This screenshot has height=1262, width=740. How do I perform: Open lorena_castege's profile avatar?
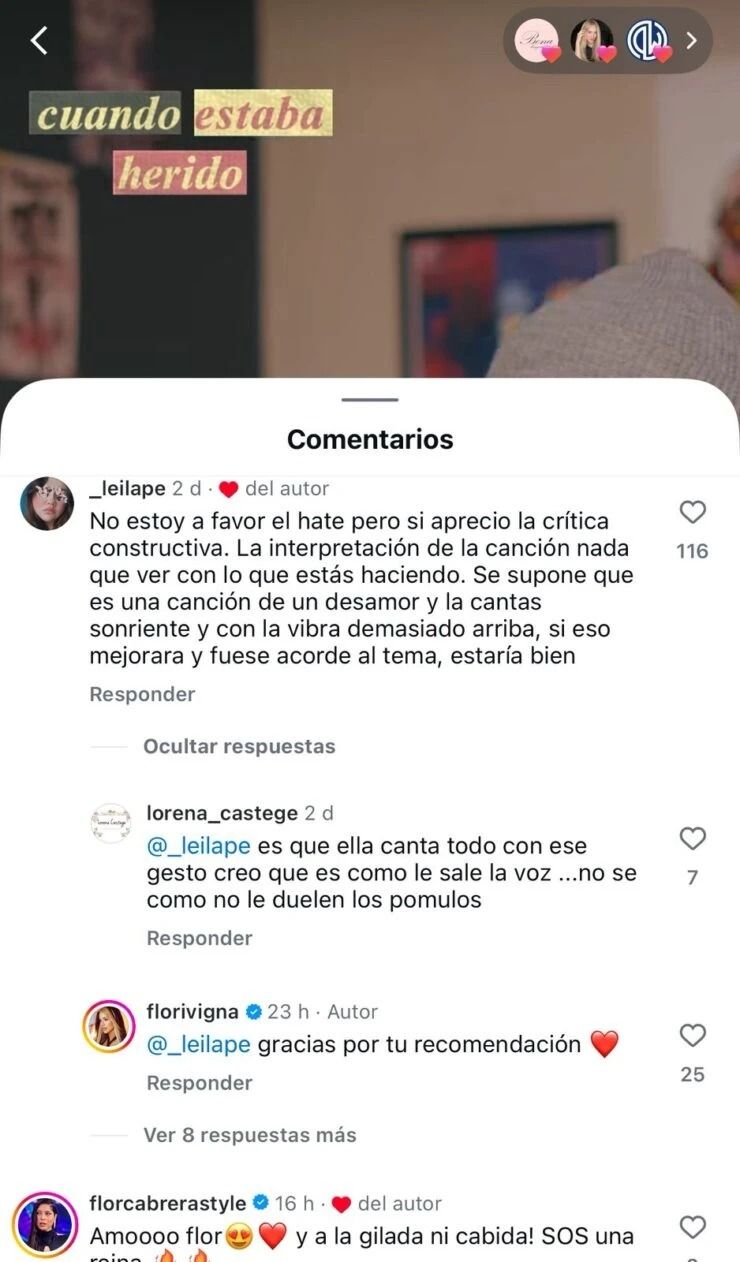(x=110, y=823)
